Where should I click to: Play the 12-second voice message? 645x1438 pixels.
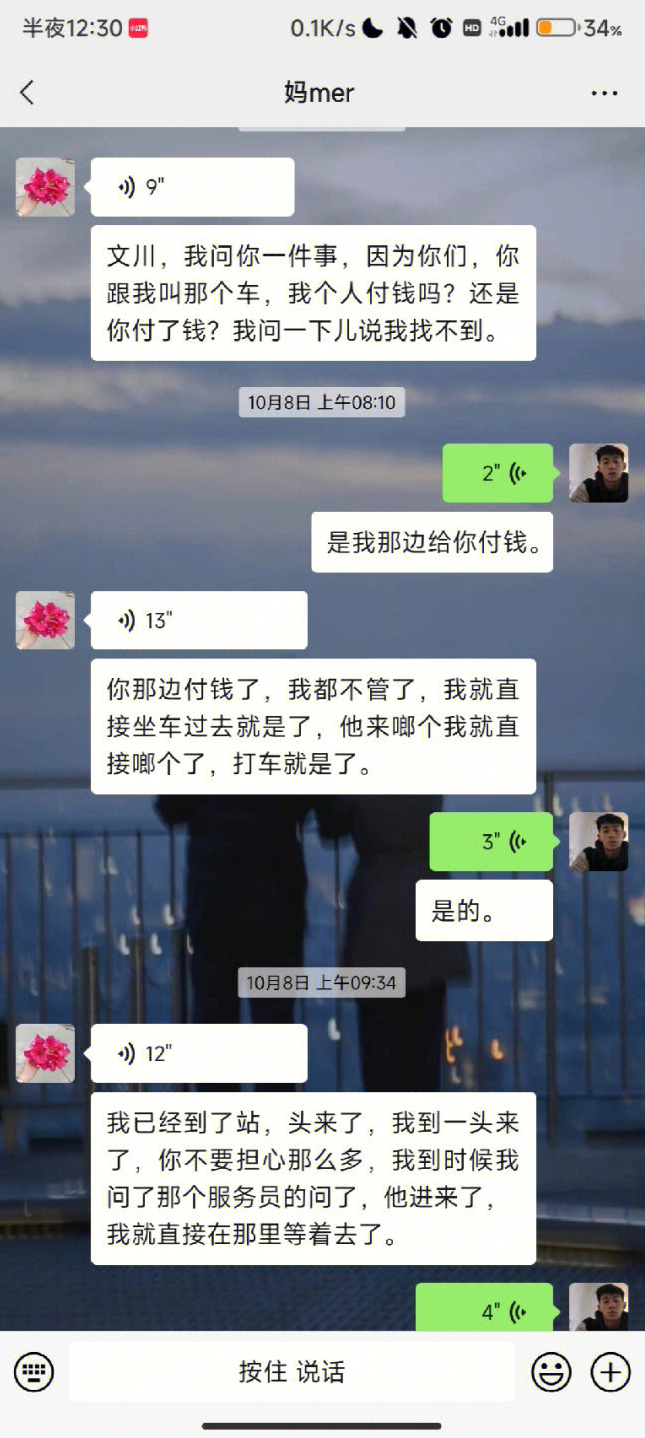tap(198, 1053)
